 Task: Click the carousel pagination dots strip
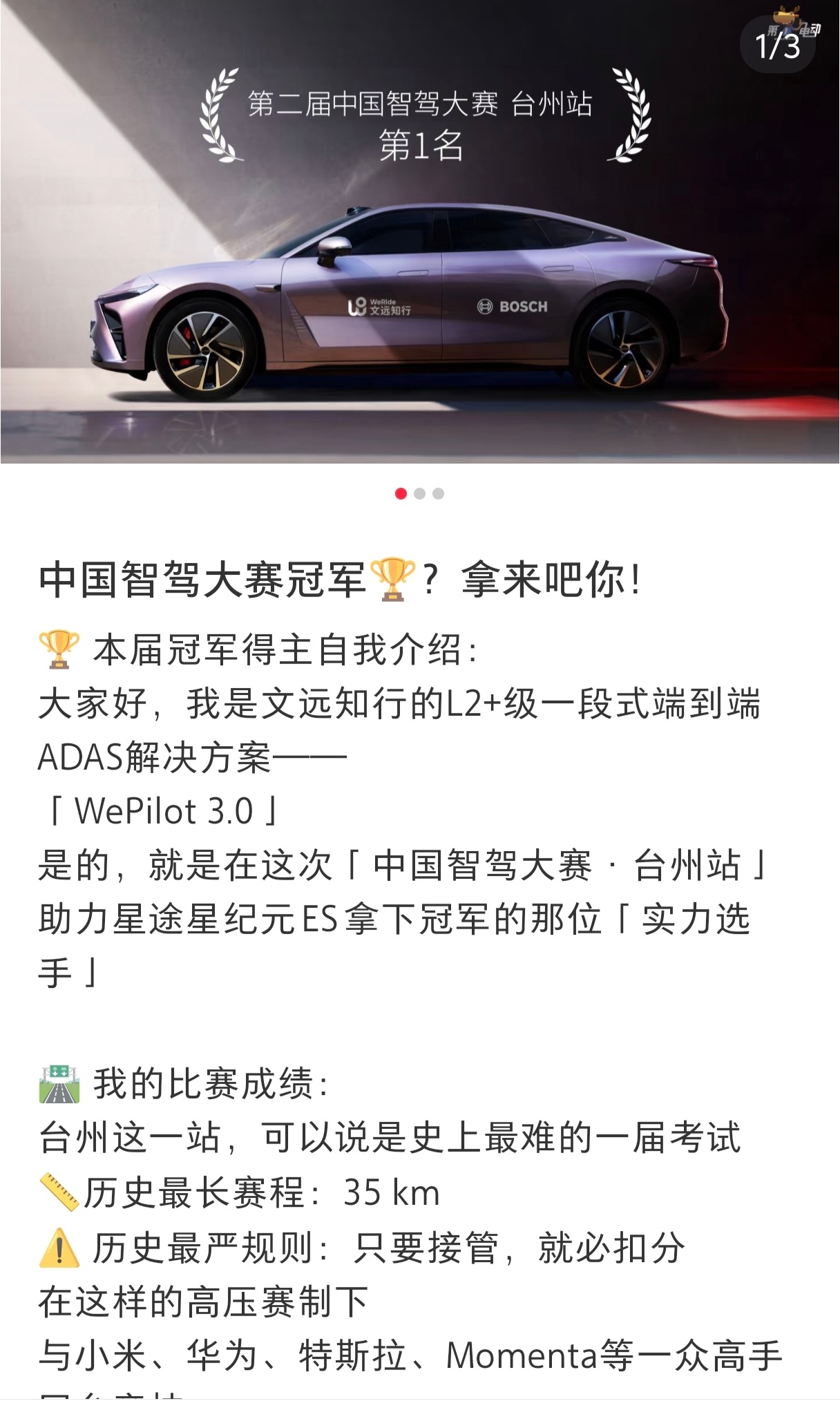(420, 494)
